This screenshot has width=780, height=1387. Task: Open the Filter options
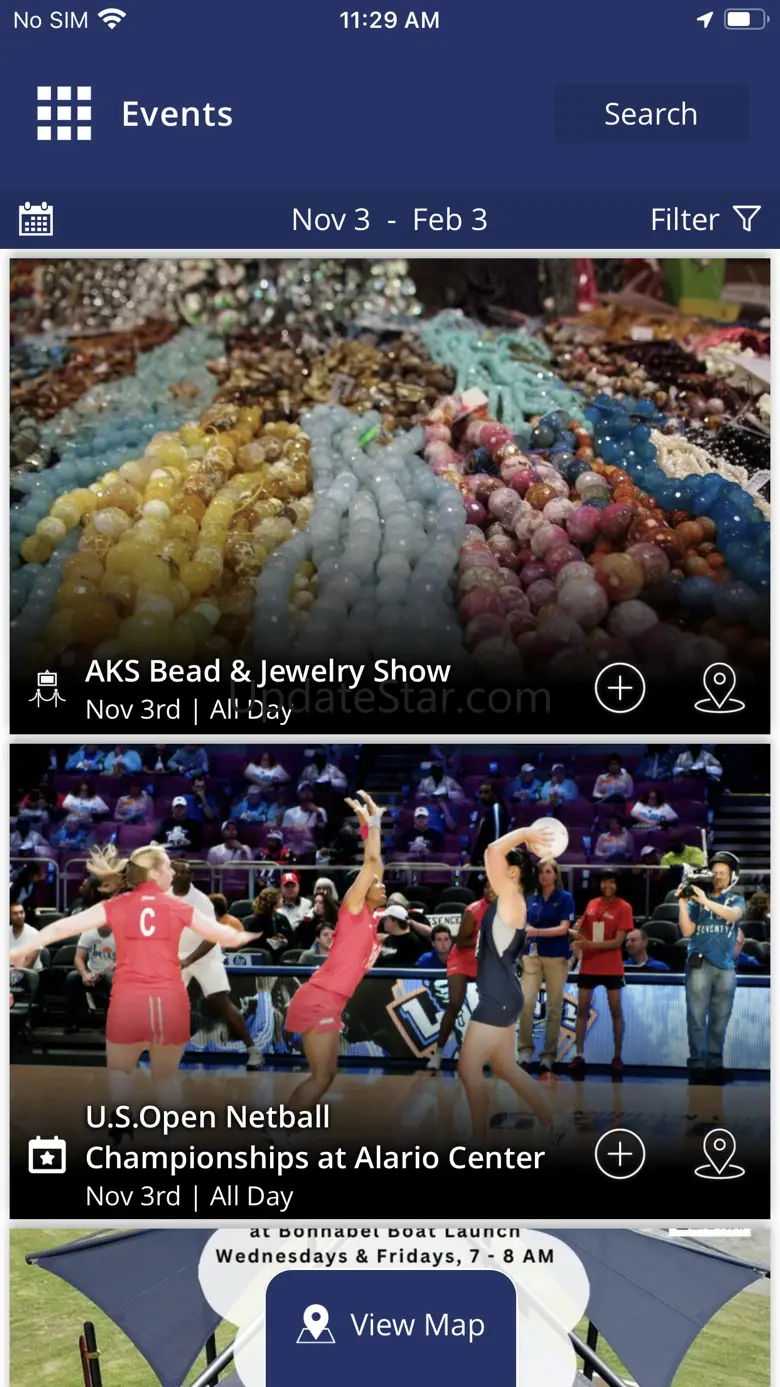click(x=705, y=219)
